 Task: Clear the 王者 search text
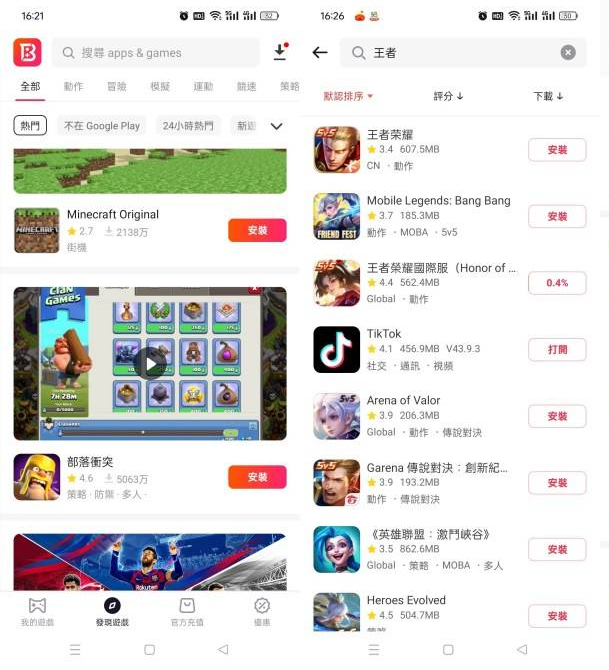[x=568, y=53]
